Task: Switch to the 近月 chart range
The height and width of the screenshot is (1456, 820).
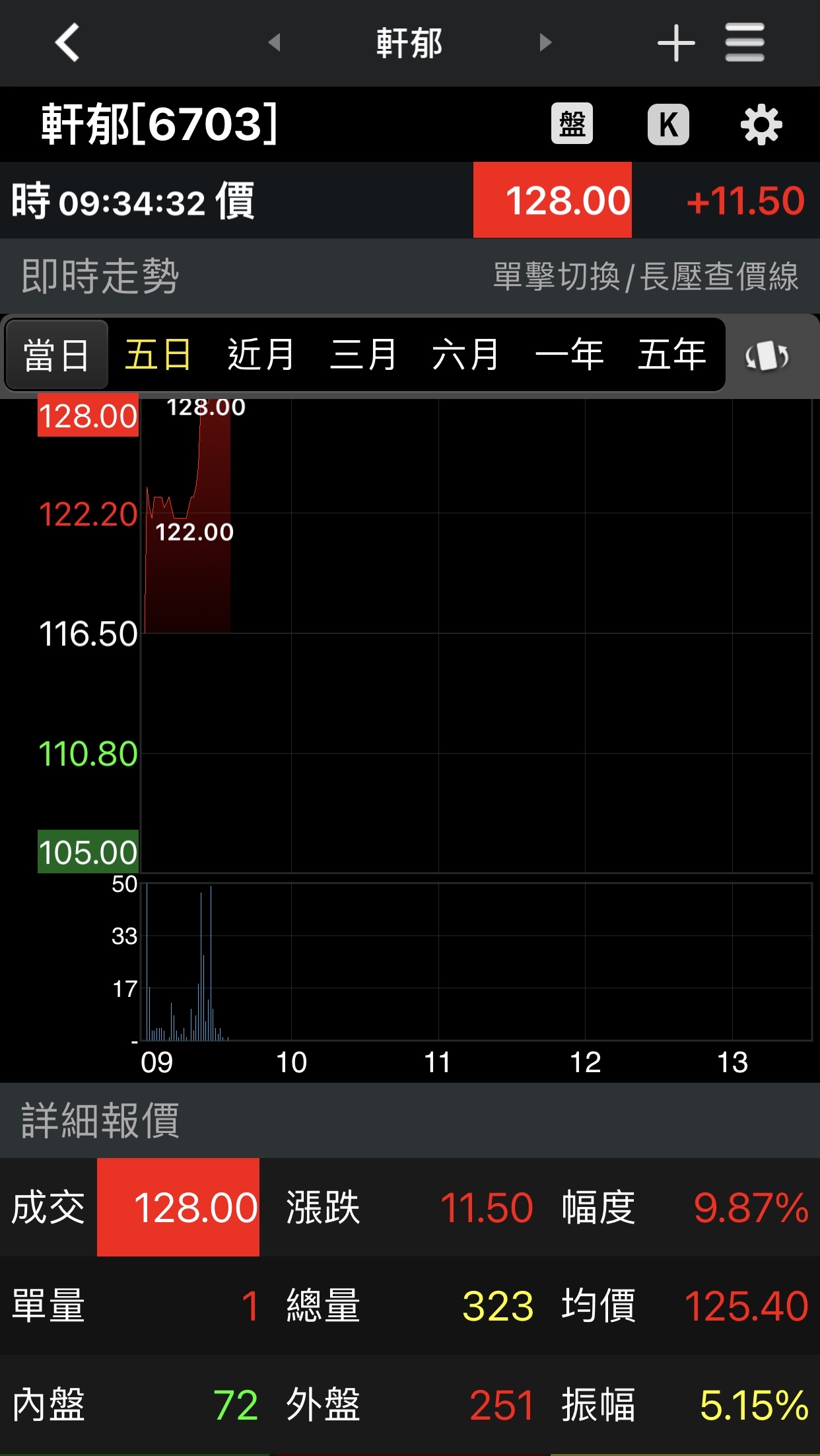Action: (261, 355)
